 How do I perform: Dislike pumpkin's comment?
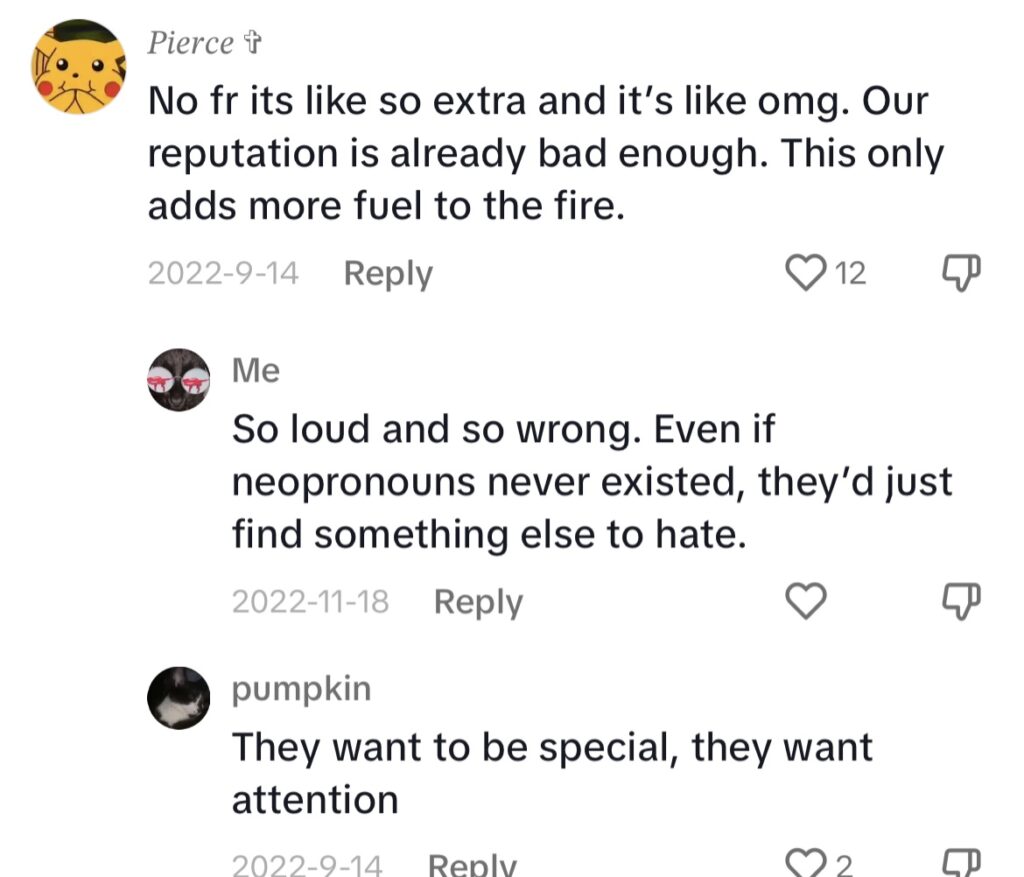pyautogui.click(x=961, y=862)
